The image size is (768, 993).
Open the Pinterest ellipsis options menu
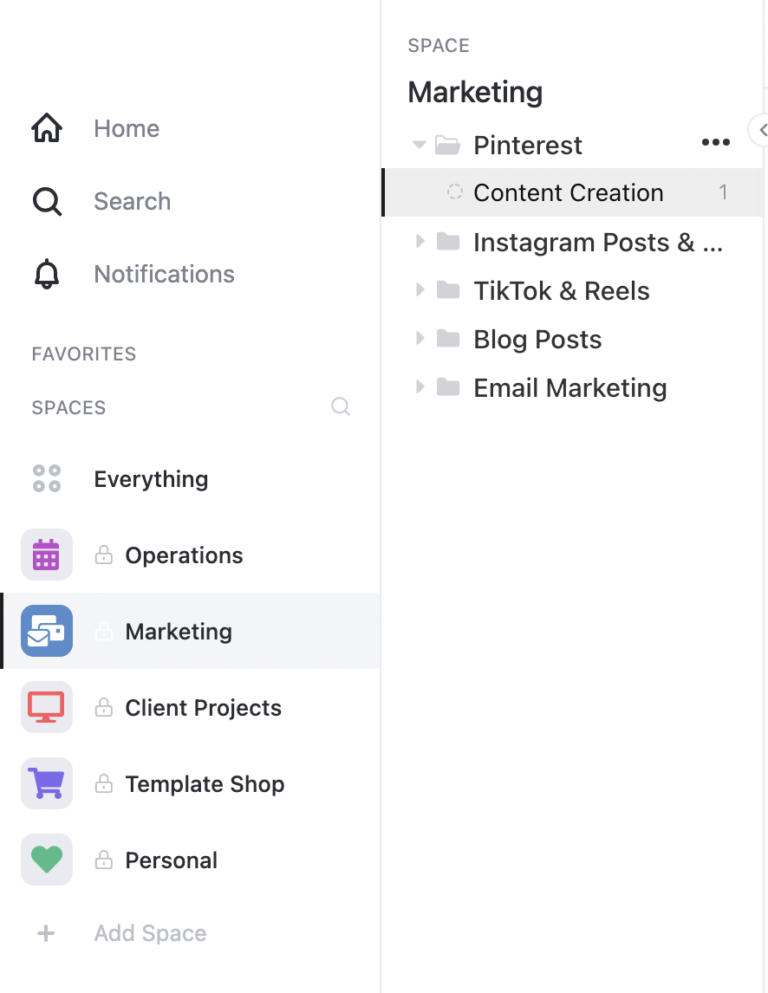(716, 142)
